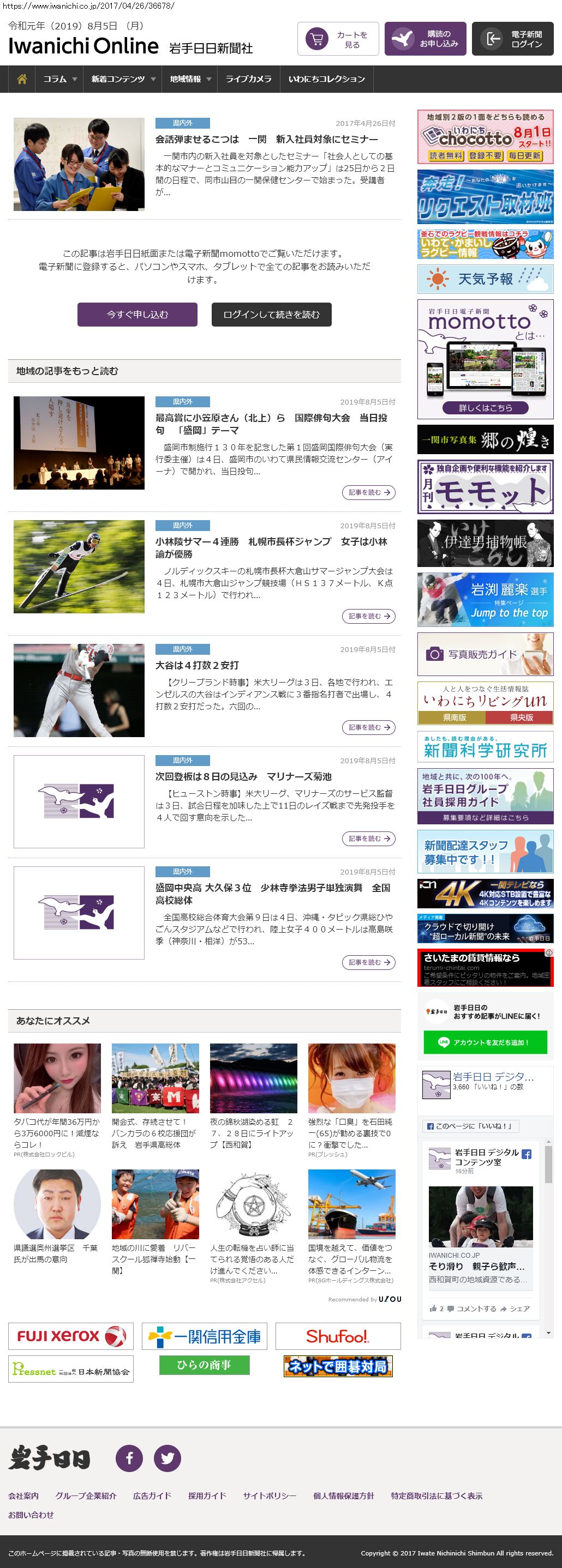View the shopping cart (カートを見る)
The width and height of the screenshot is (562, 1568).
[338, 40]
